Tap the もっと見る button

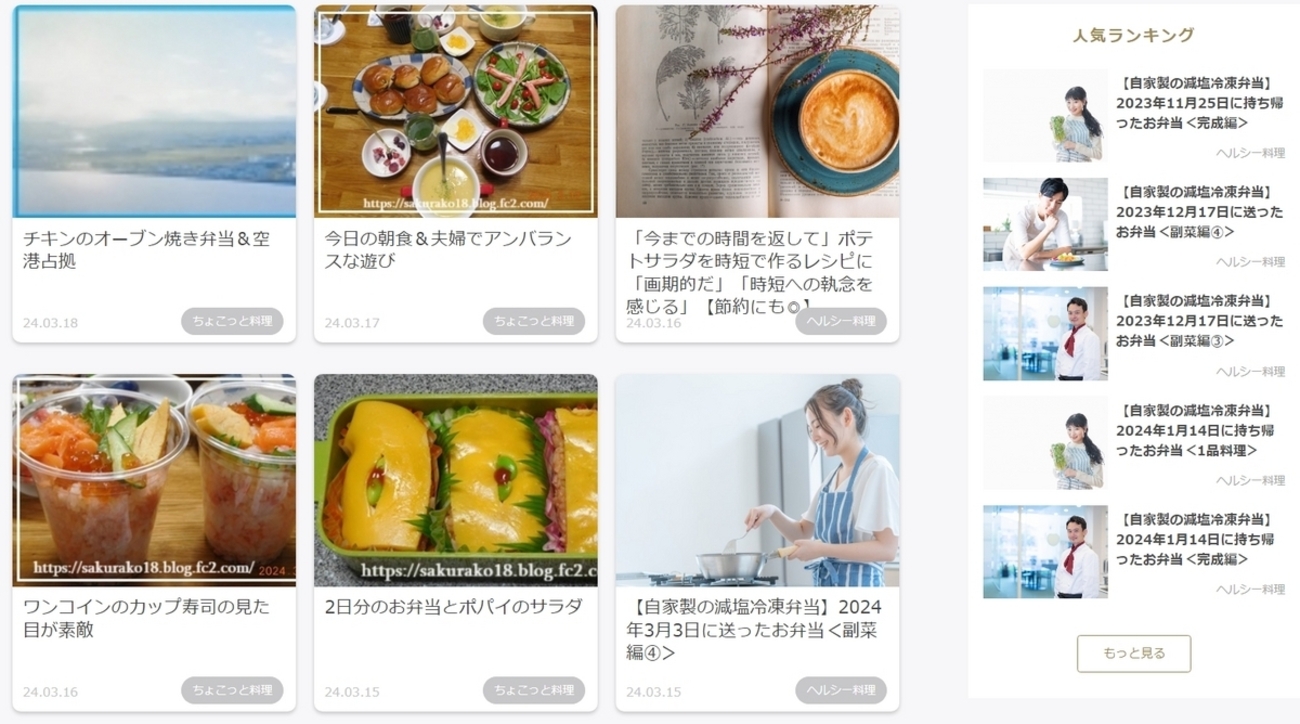click(x=1133, y=653)
